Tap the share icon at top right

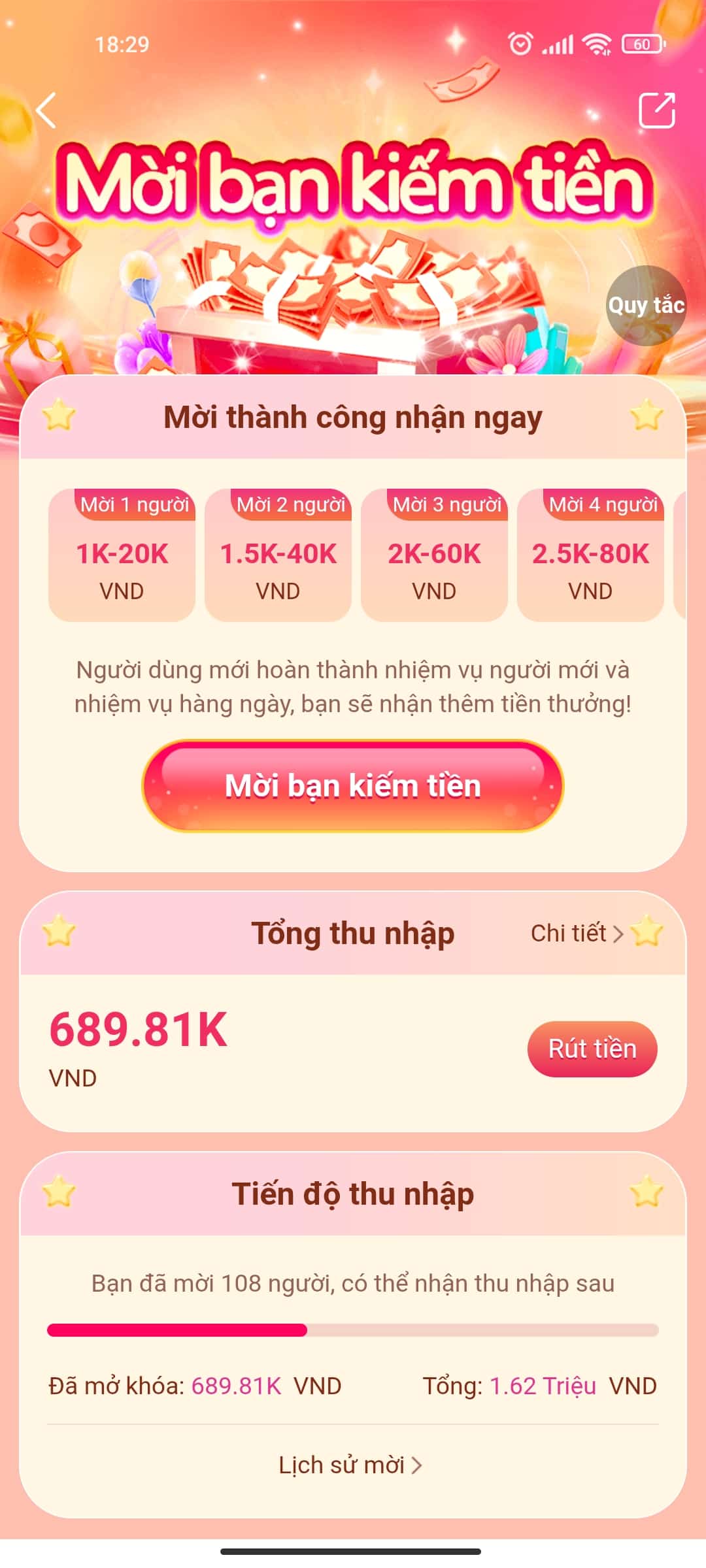coord(656,110)
